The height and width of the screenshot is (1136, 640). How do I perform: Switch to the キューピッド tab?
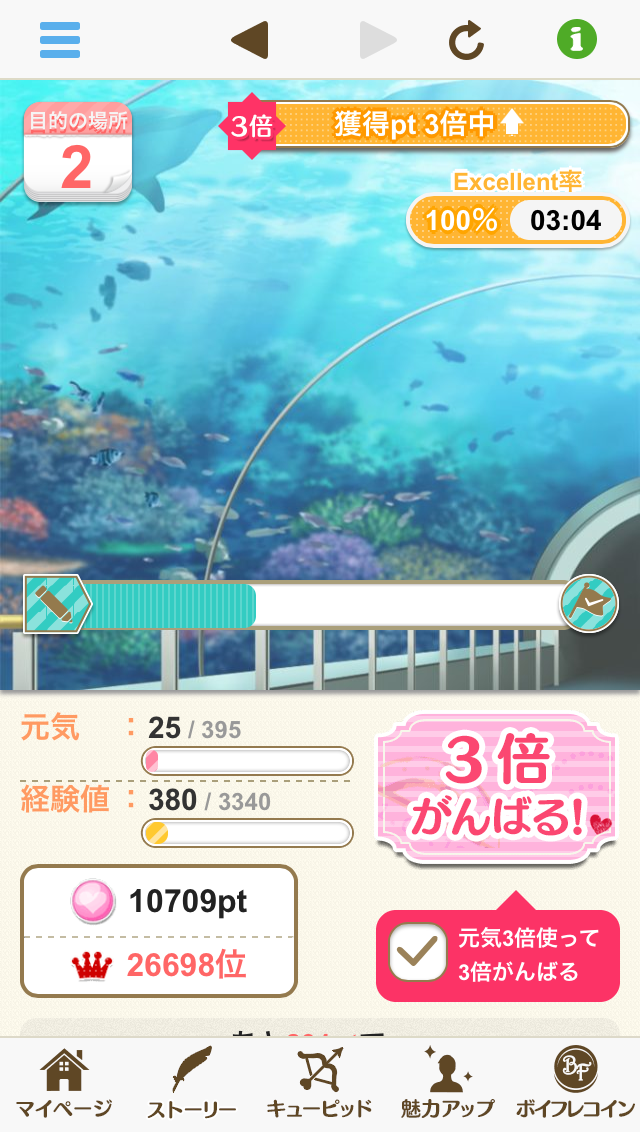click(x=320, y=1086)
